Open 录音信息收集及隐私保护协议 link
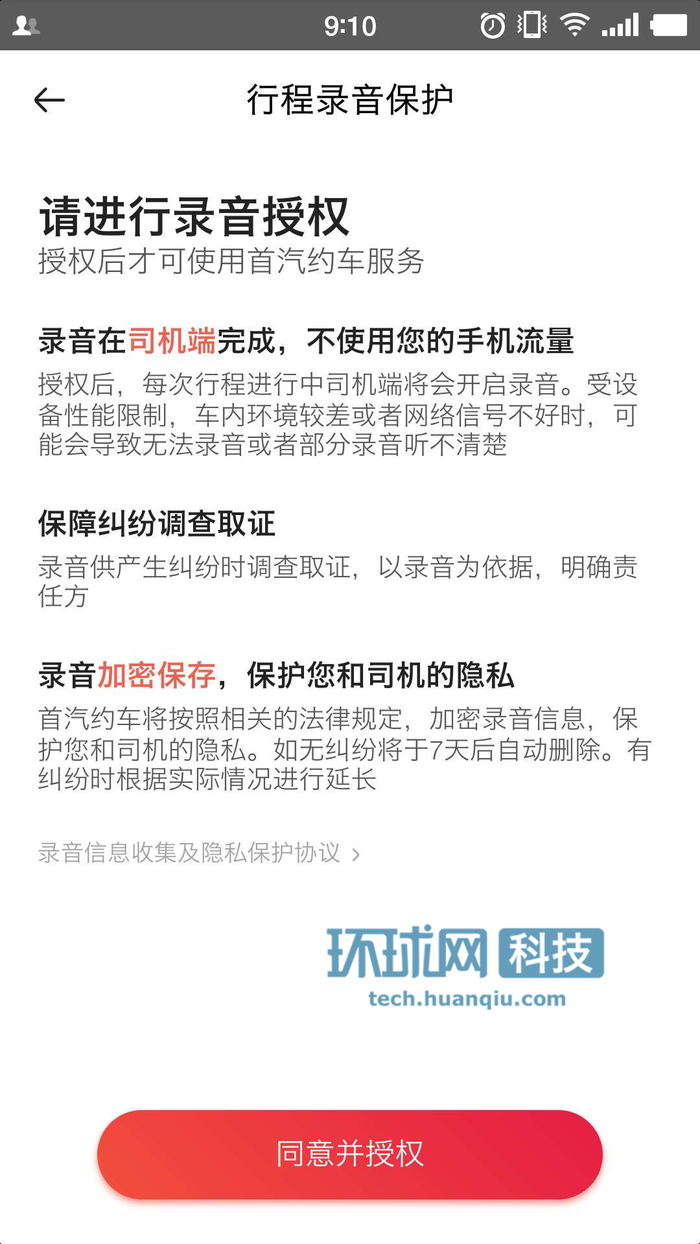This screenshot has height=1244, width=700. coord(199,853)
